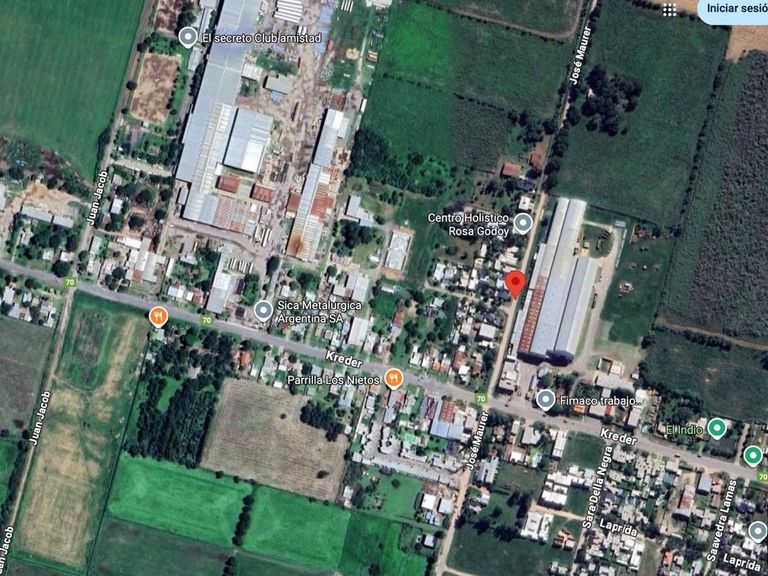Image resolution: width=768 pixels, height=576 pixels.
Task: Open the Google apps grid
Action: (x=669, y=9)
